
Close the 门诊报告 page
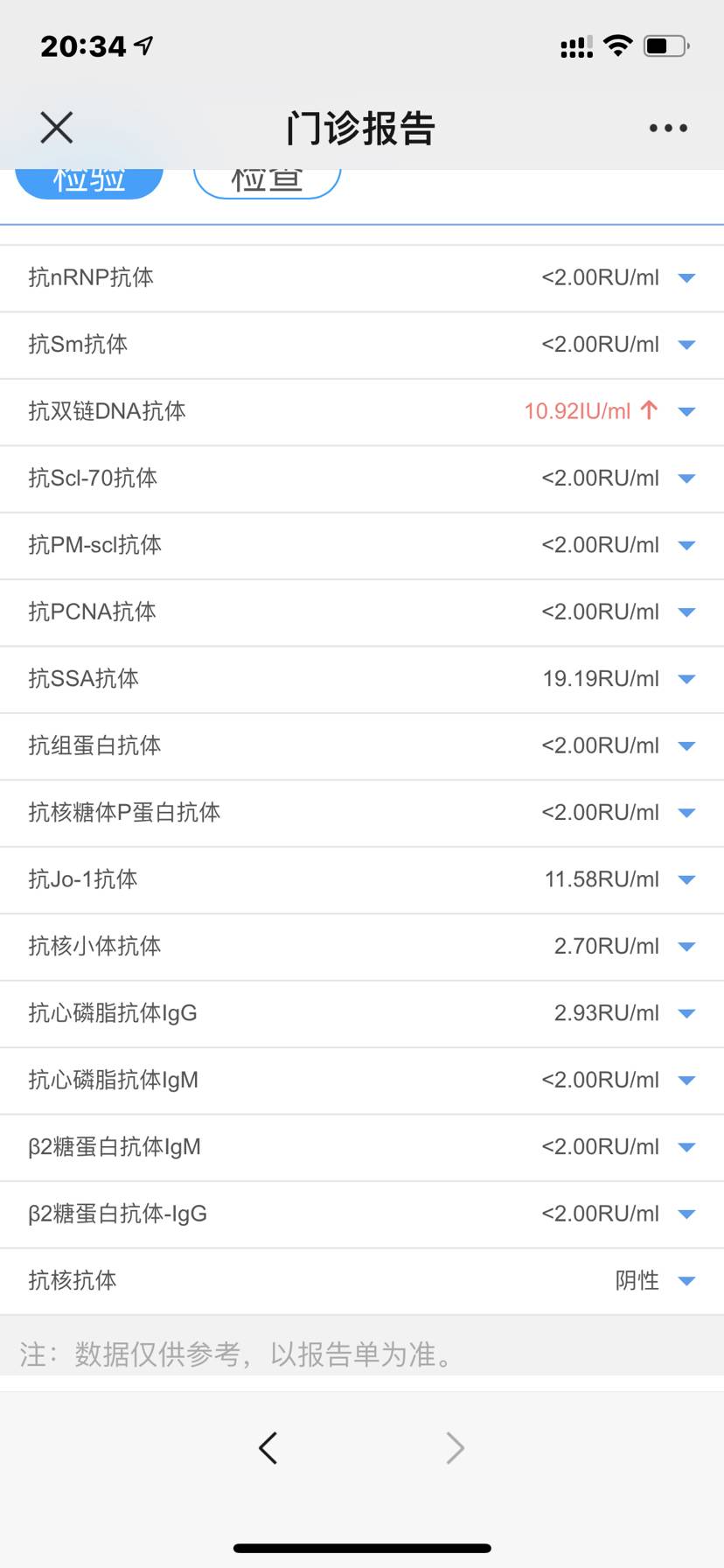(x=57, y=128)
